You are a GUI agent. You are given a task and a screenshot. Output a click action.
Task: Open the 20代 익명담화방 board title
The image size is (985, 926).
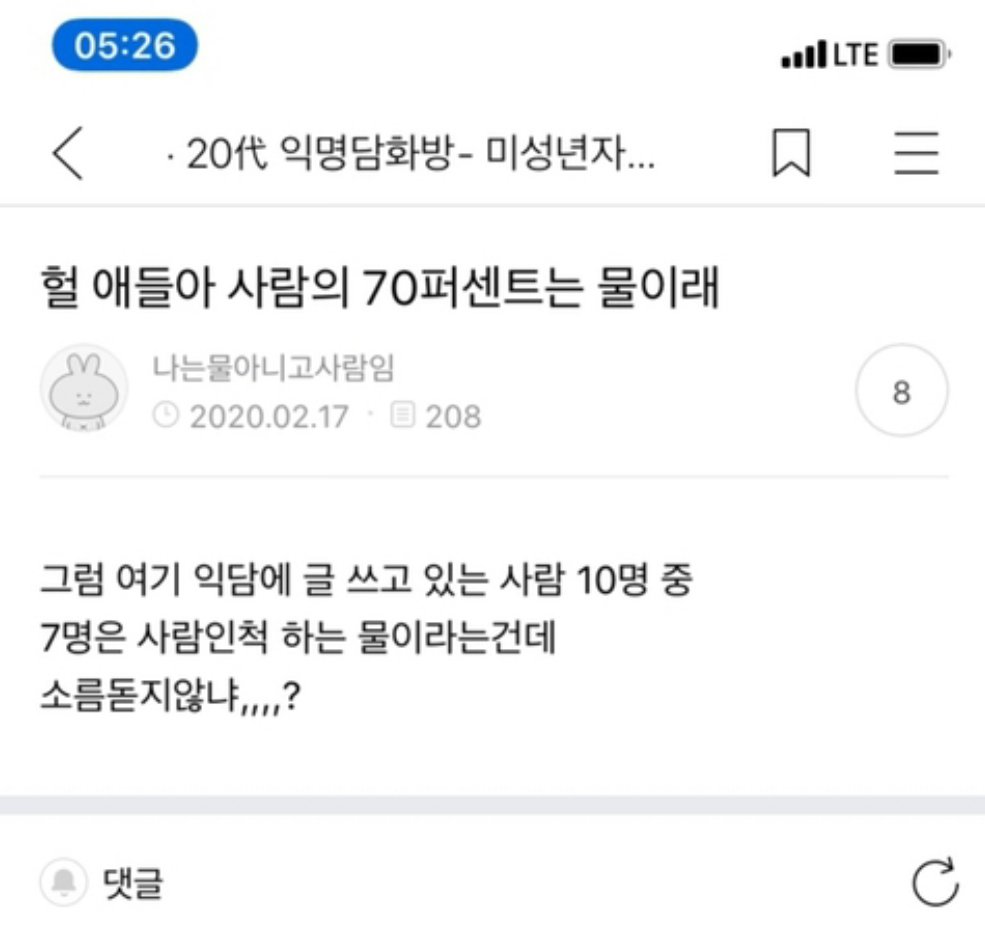click(x=410, y=156)
